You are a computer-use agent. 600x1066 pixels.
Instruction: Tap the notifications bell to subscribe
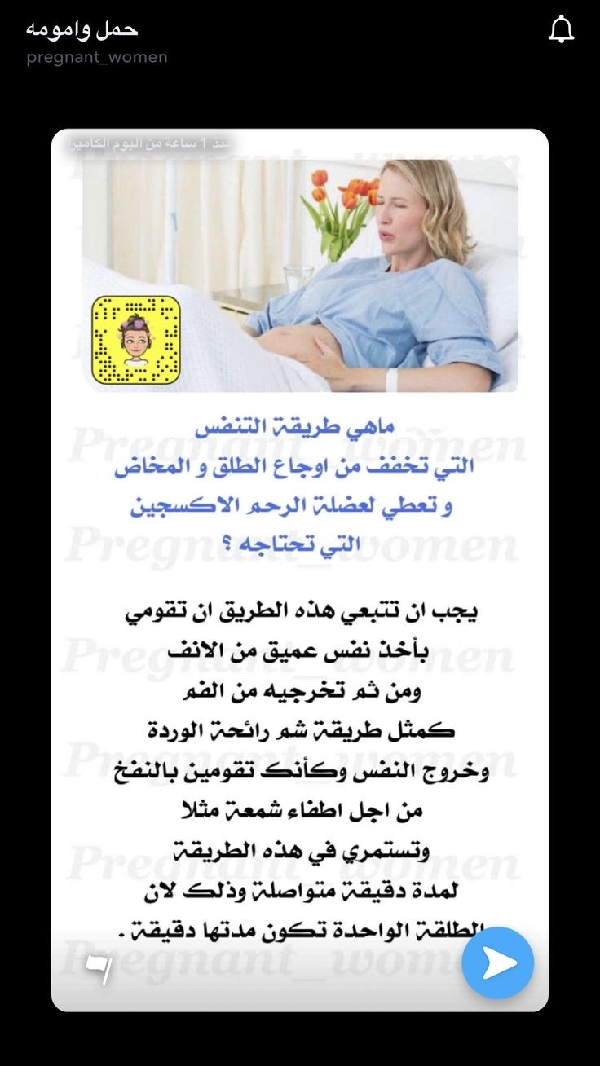[561, 30]
